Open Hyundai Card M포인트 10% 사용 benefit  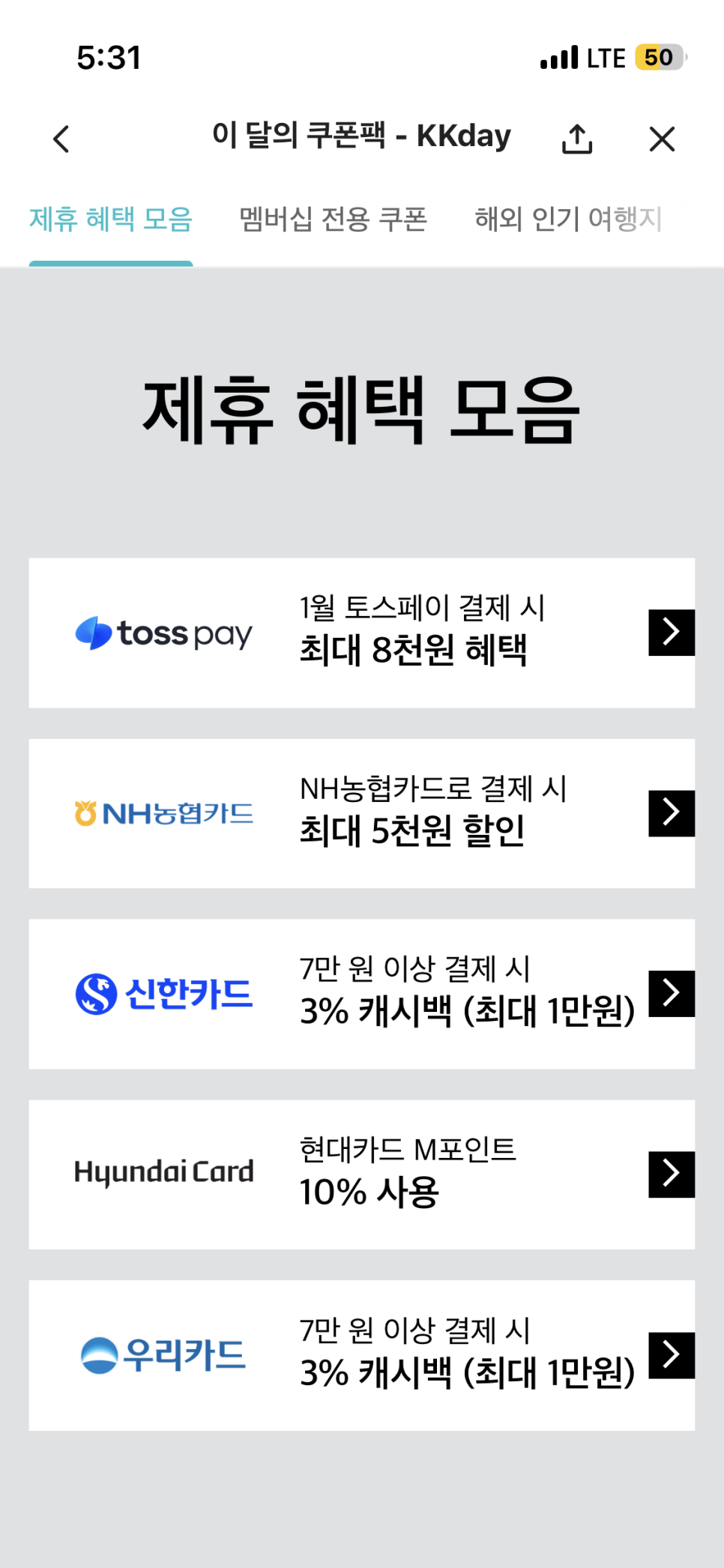pyautogui.click(x=361, y=1175)
